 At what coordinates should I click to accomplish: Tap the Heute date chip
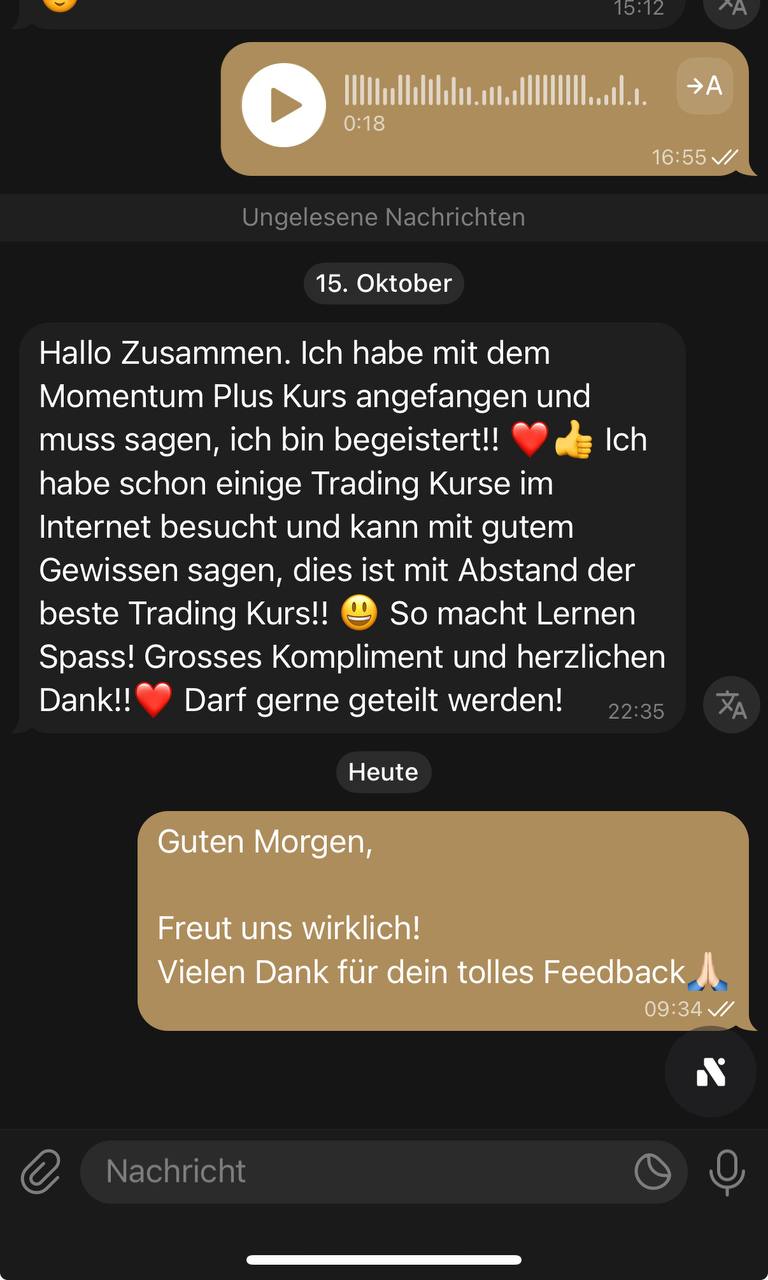(383, 771)
